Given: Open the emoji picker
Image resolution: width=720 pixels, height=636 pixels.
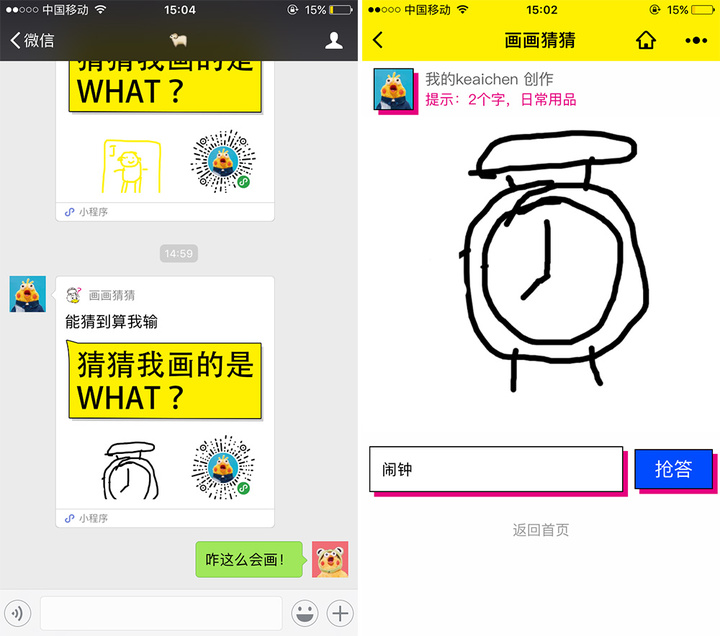Looking at the screenshot, I should pos(304,612).
